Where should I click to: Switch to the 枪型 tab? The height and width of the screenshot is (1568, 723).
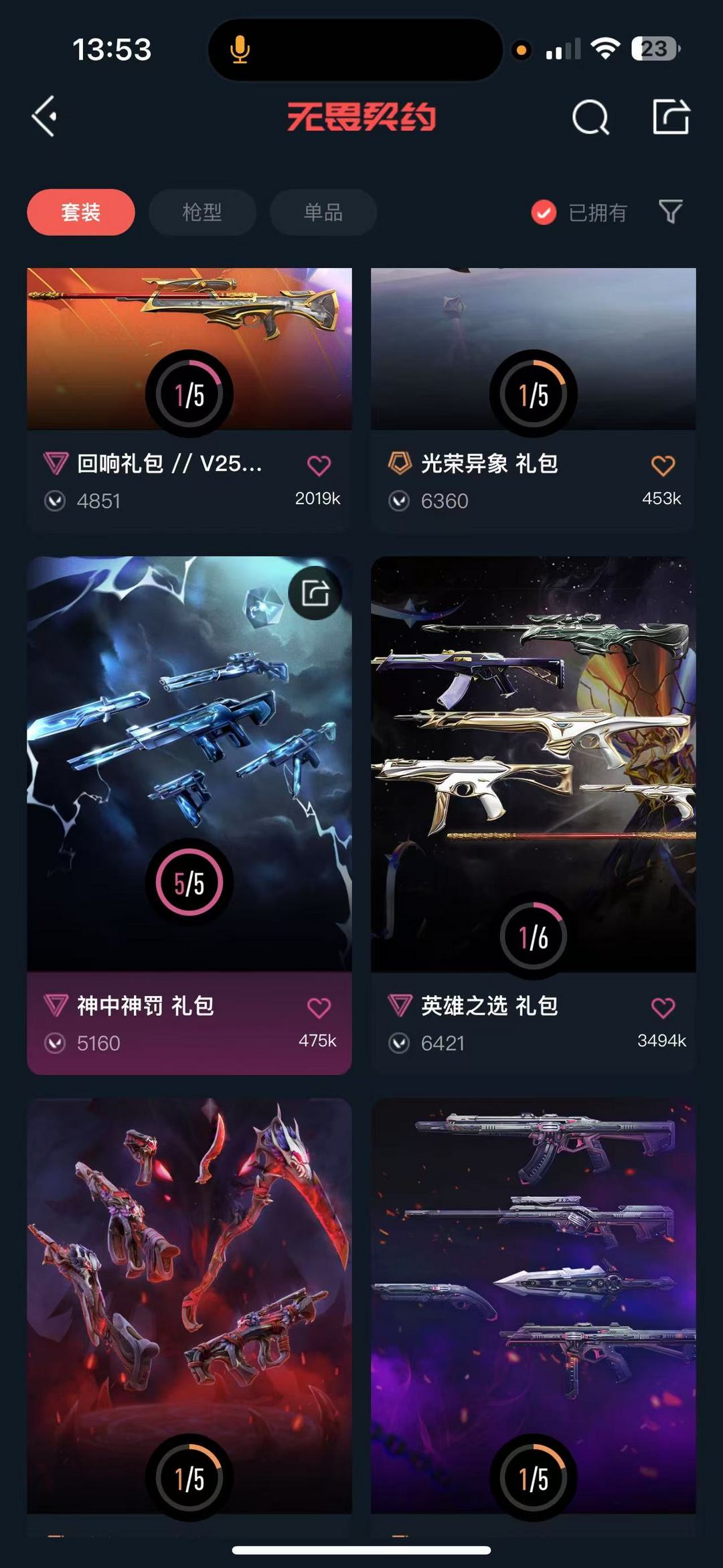(202, 212)
